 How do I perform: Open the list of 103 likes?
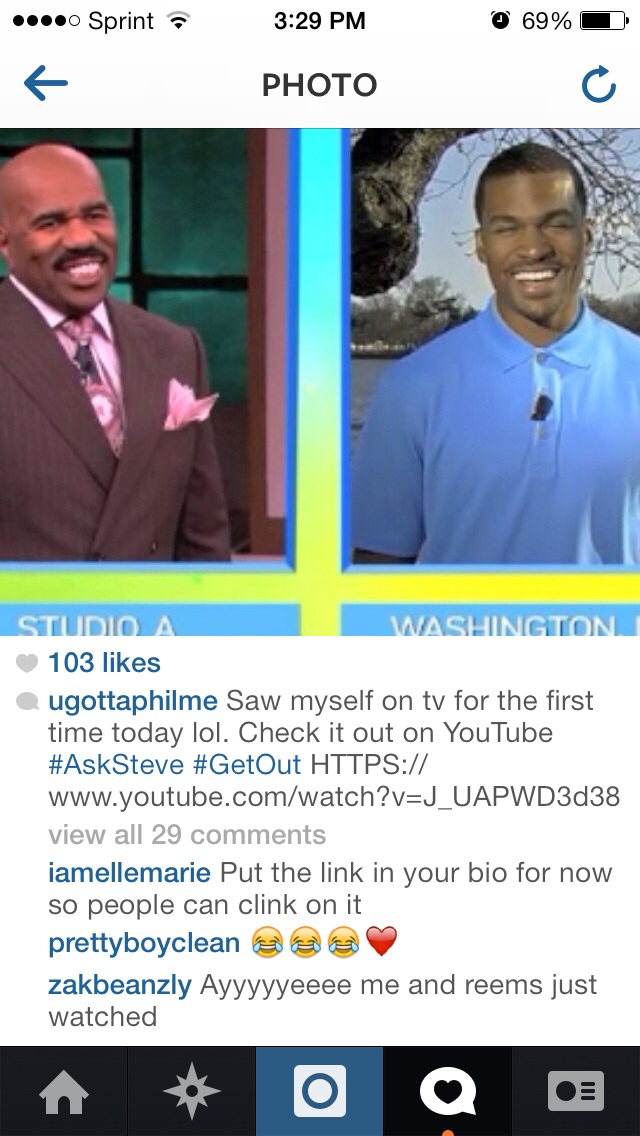(104, 662)
